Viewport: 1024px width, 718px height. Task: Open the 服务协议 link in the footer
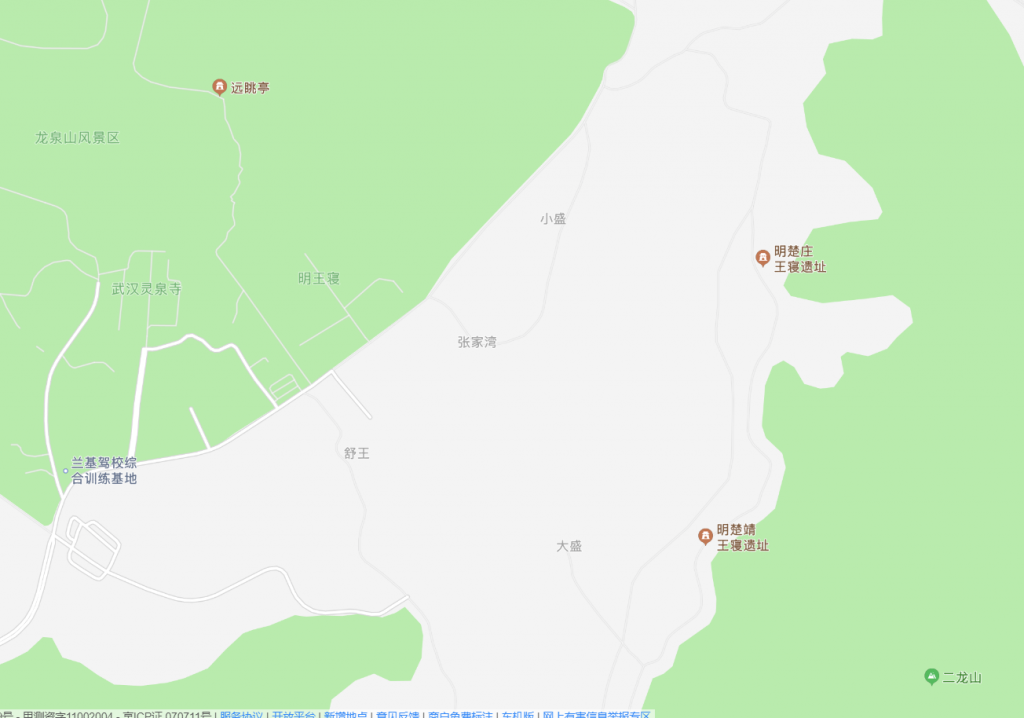pyautogui.click(x=242, y=714)
